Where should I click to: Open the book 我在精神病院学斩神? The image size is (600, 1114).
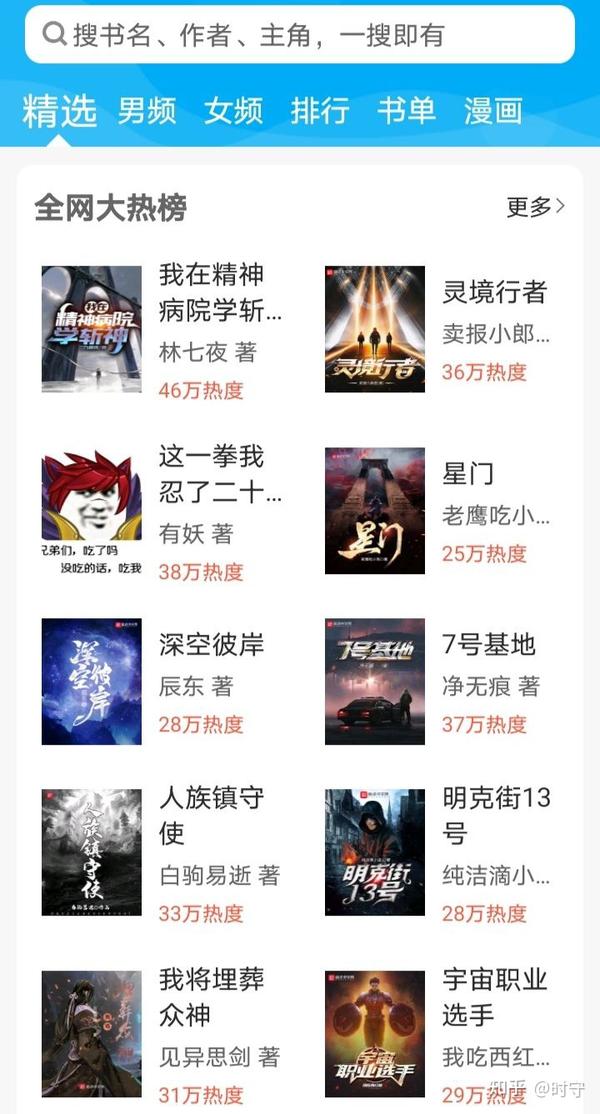coord(163,329)
